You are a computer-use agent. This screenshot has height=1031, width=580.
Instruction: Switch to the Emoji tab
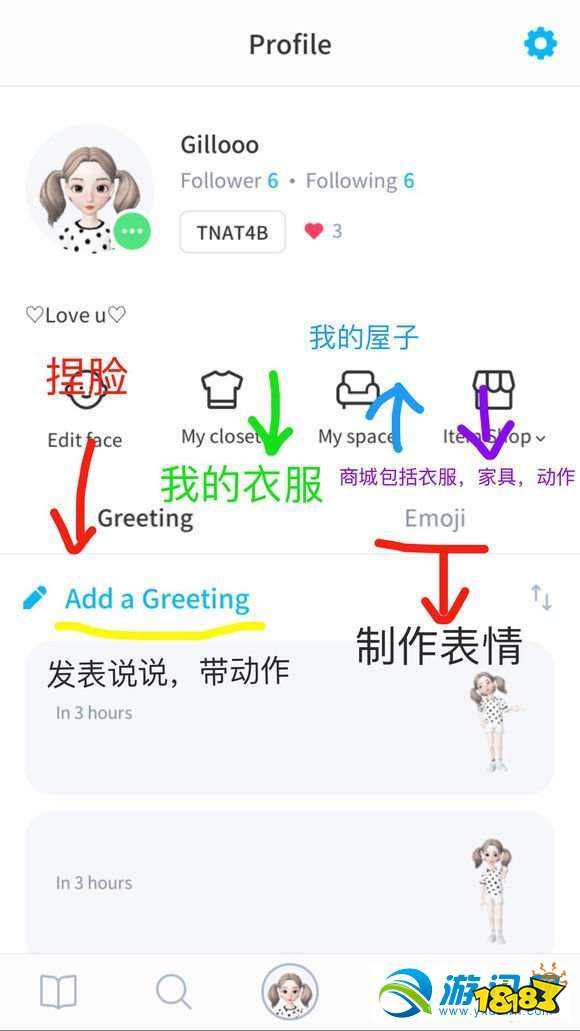tap(435, 518)
